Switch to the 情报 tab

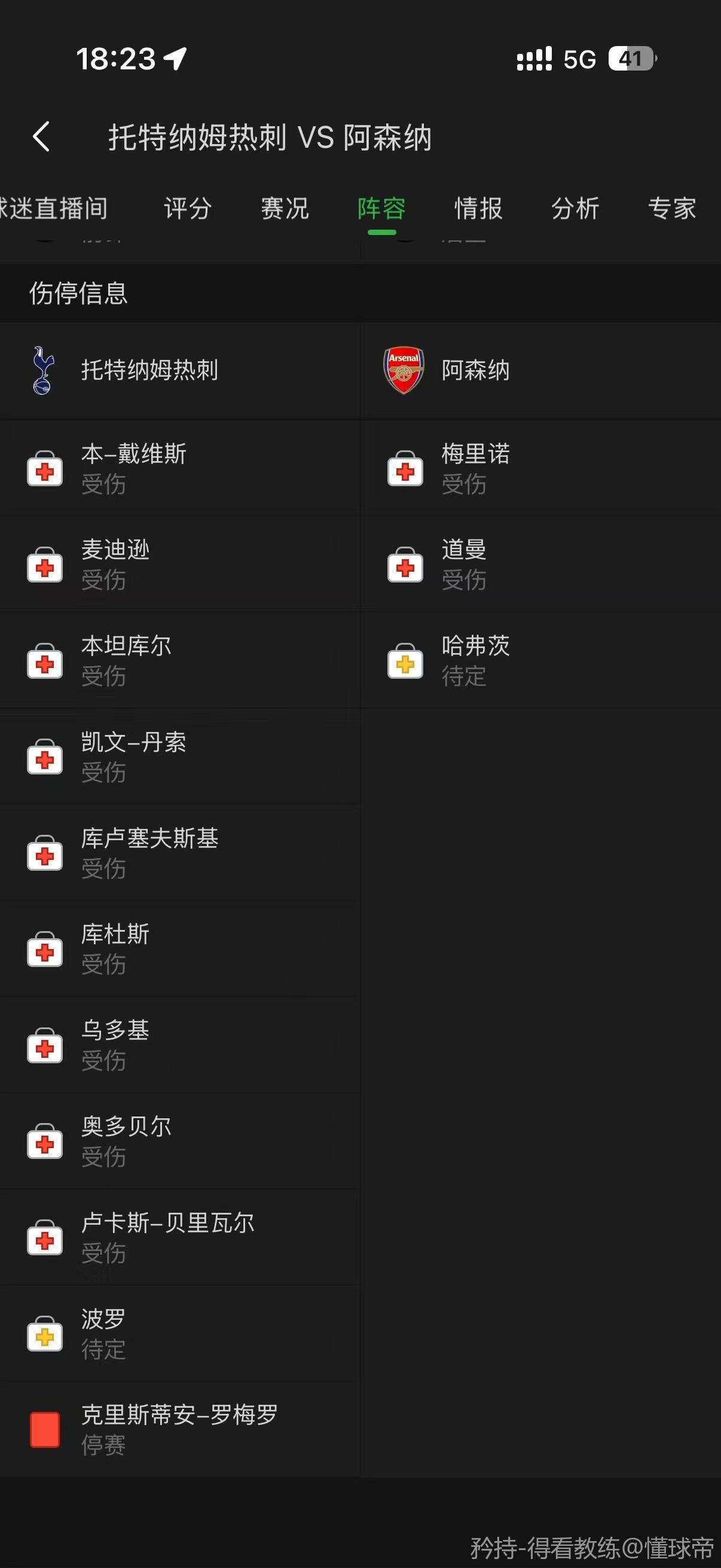[478, 209]
